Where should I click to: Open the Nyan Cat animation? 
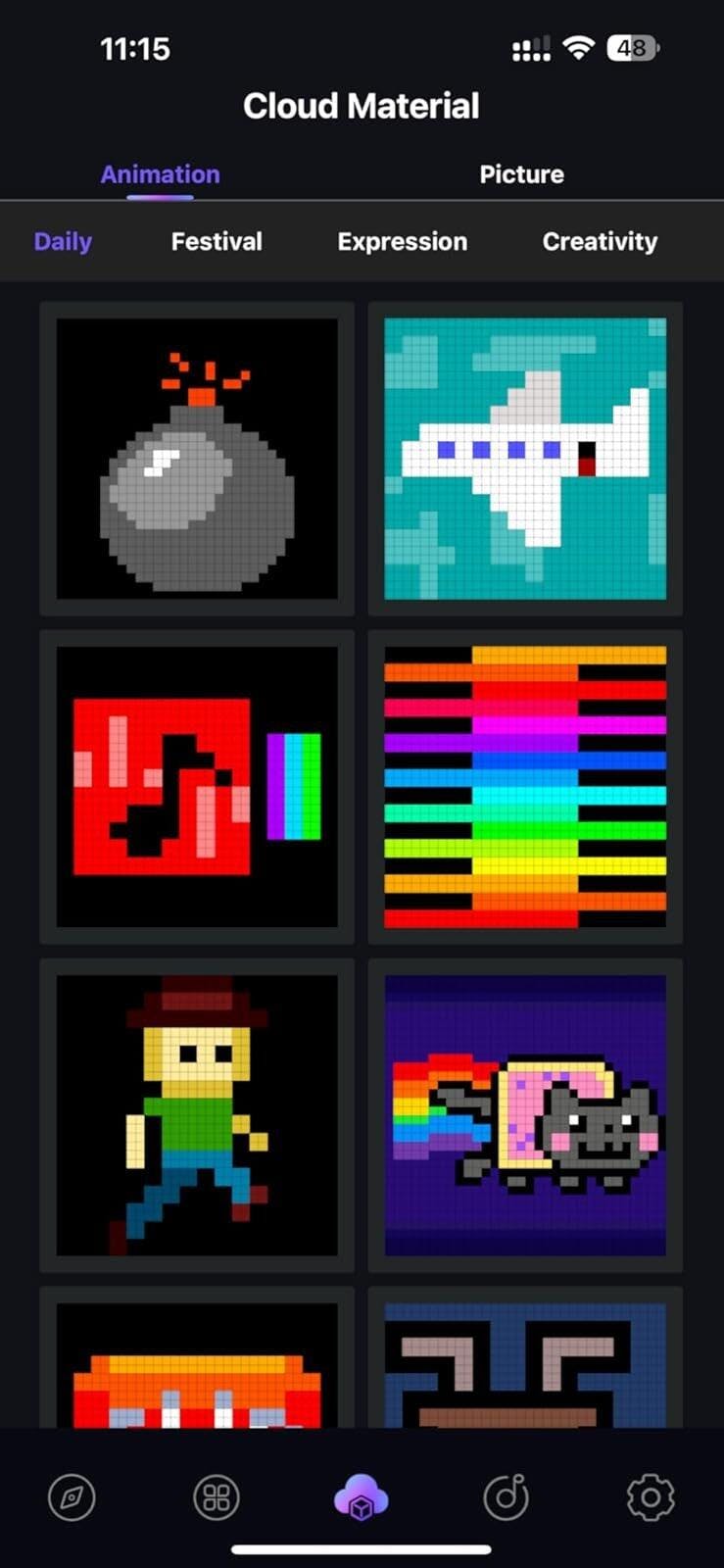[x=525, y=1115]
